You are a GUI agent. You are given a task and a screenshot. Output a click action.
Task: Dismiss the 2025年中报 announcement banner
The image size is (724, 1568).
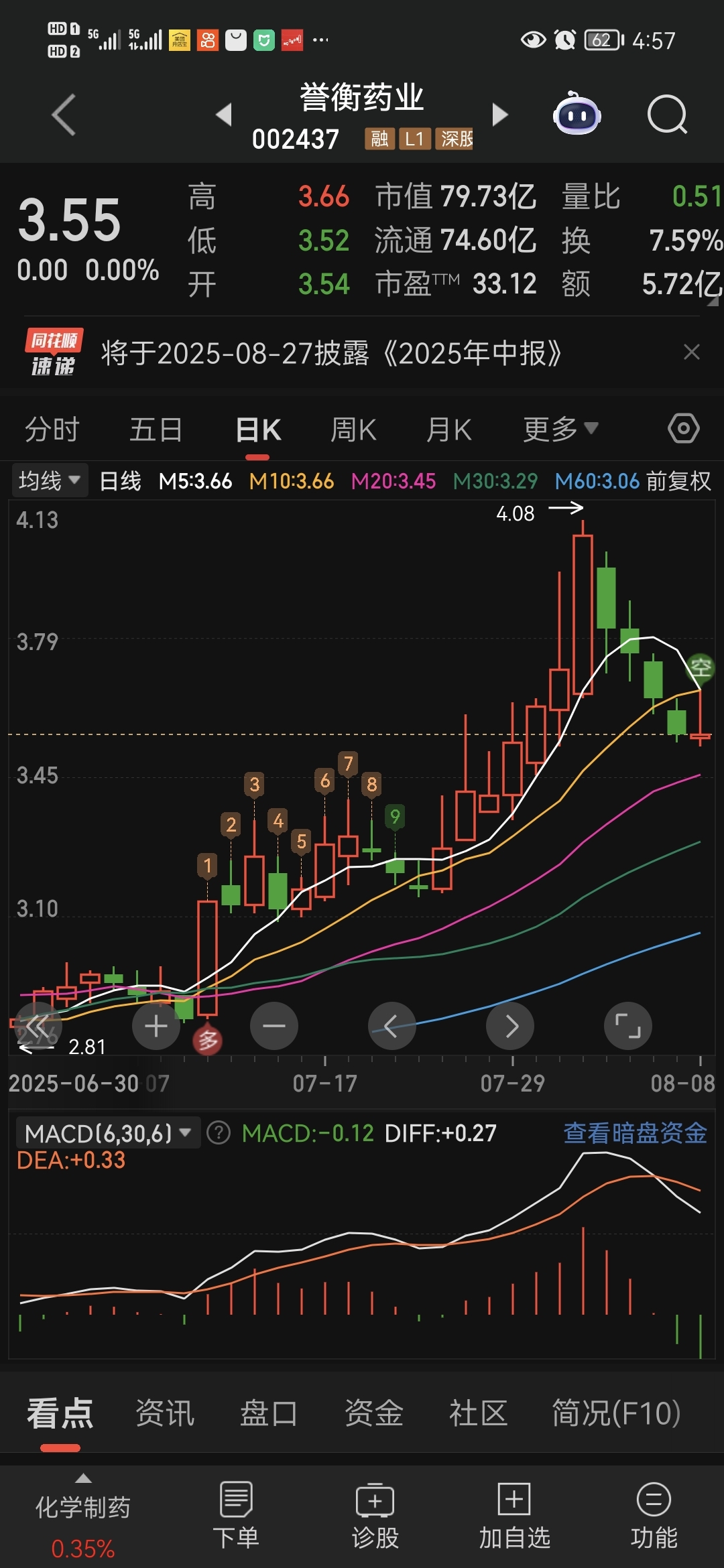[x=692, y=352]
